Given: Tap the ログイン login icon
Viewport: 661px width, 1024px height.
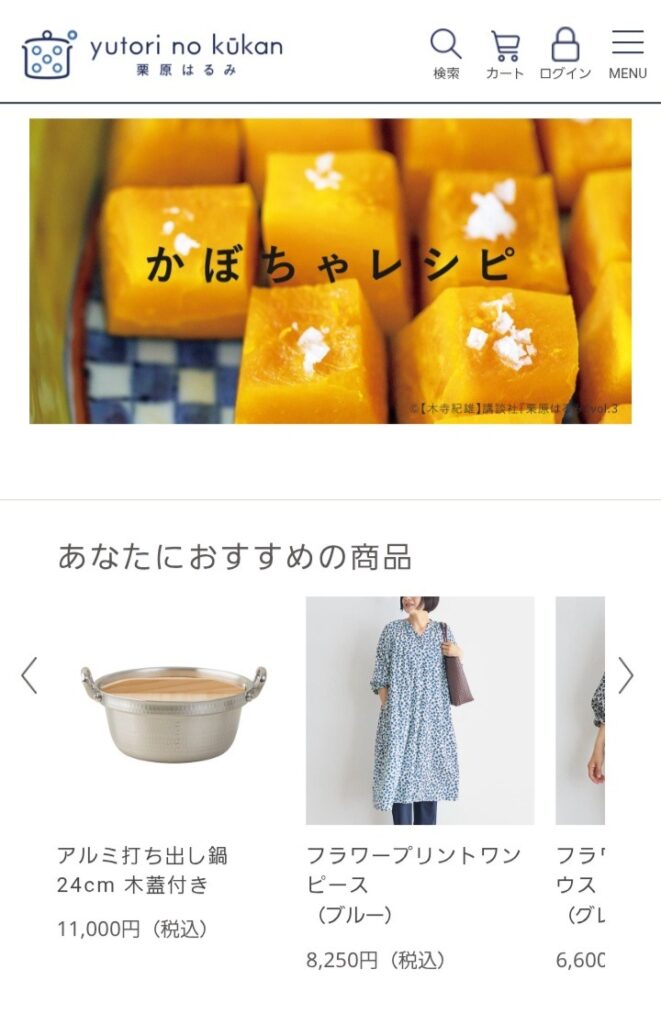Looking at the screenshot, I should pyautogui.click(x=565, y=54).
